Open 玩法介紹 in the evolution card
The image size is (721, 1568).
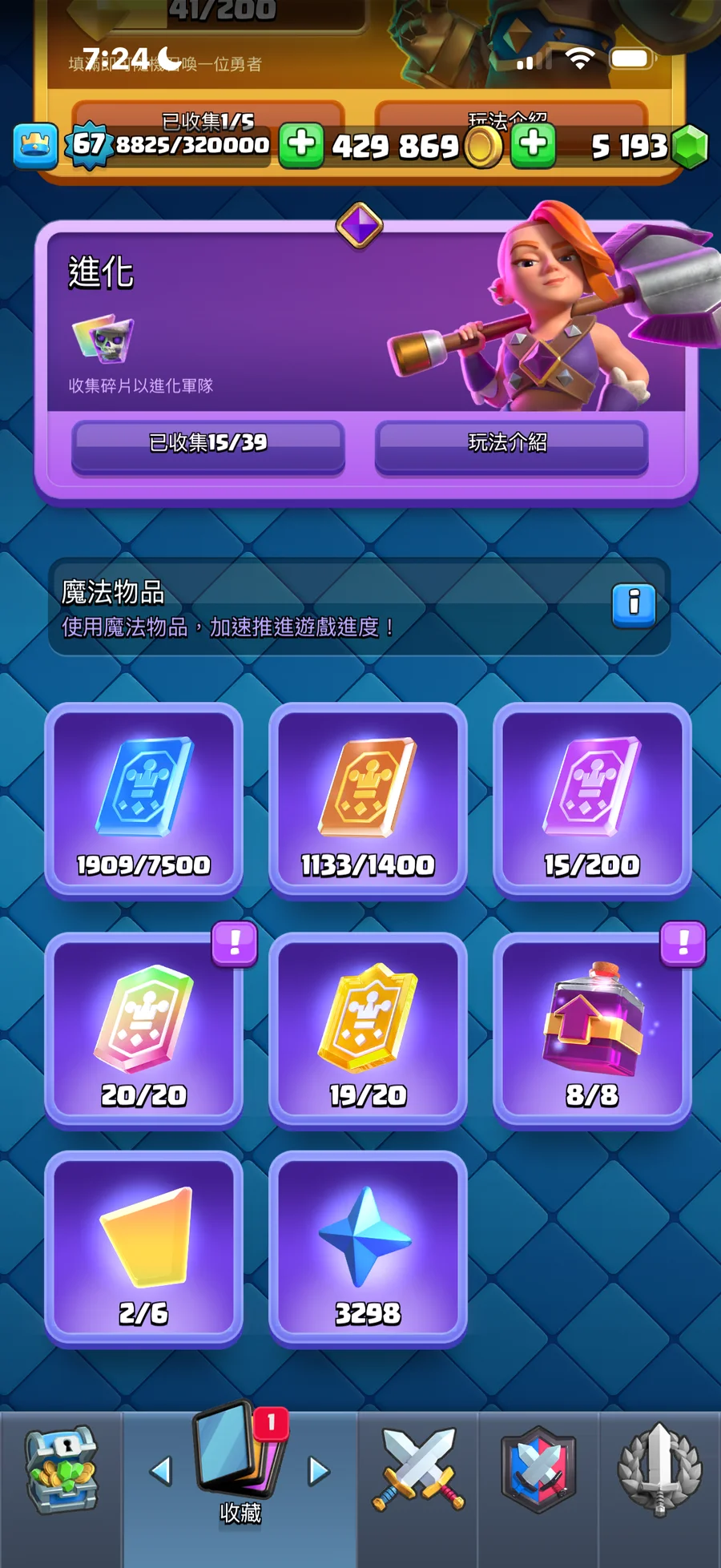point(511,443)
